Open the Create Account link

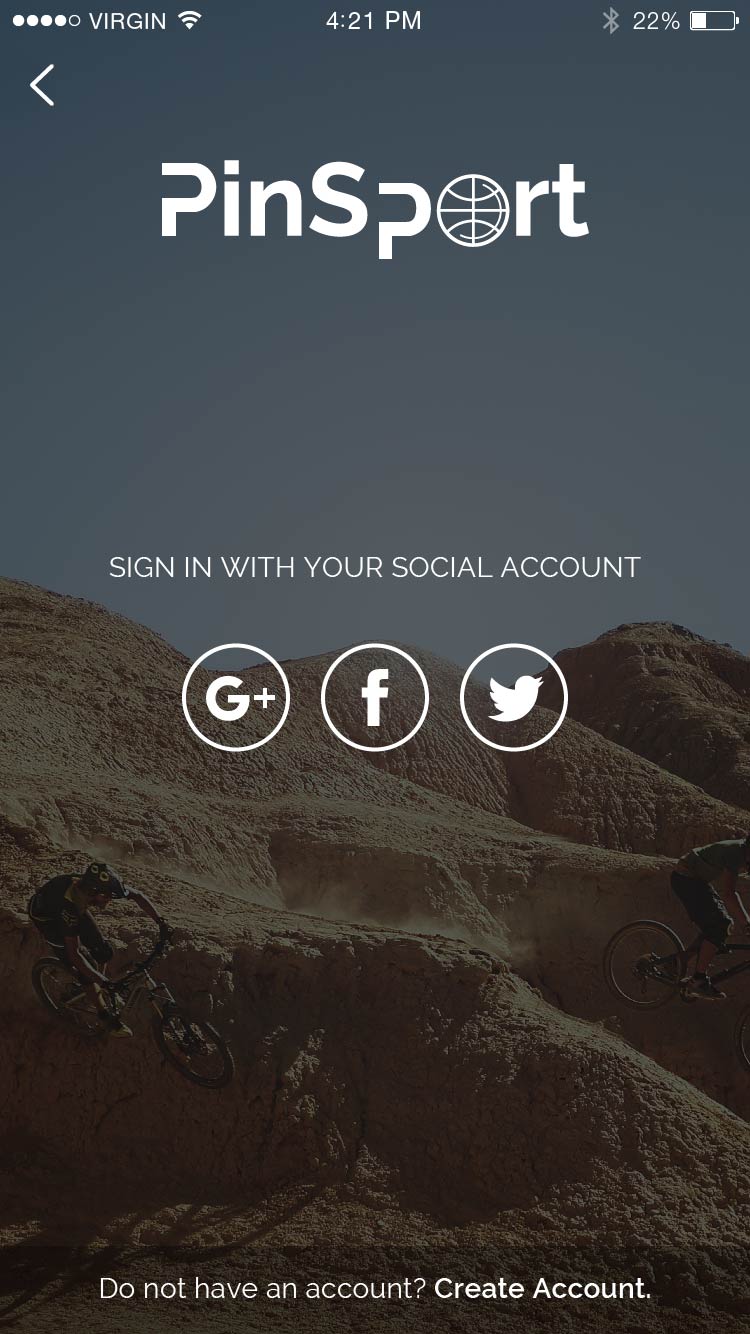(x=542, y=1288)
